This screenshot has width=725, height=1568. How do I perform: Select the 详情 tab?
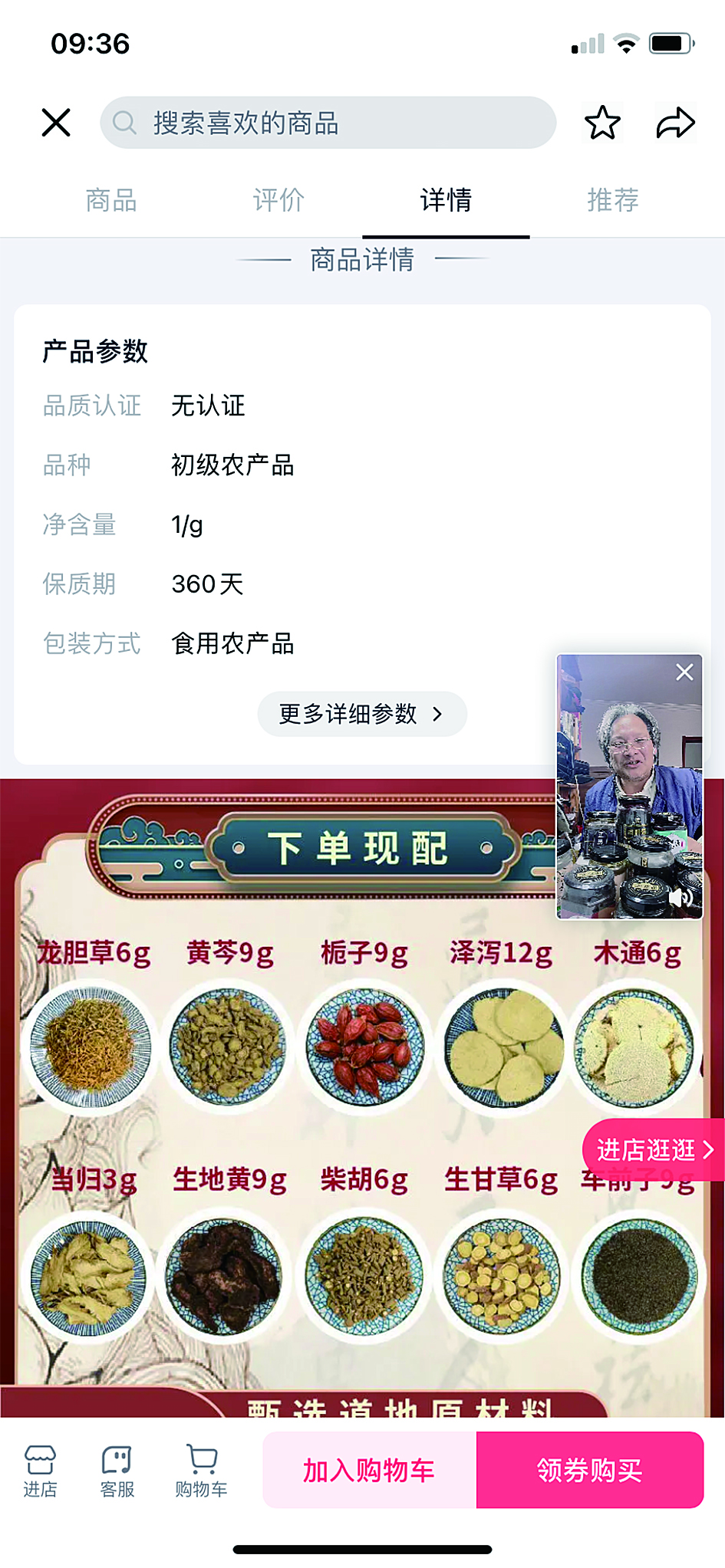[446, 200]
